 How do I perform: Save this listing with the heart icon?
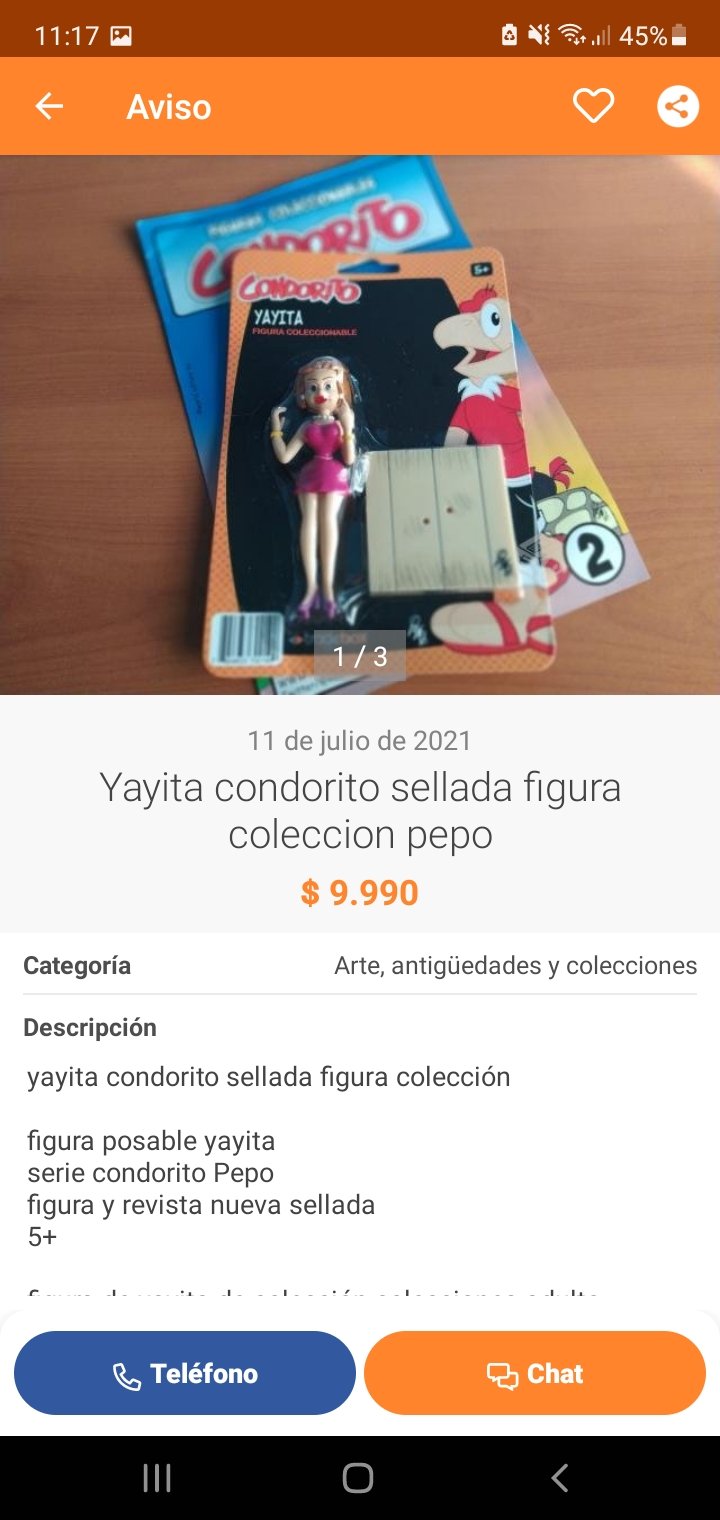coord(593,106)
